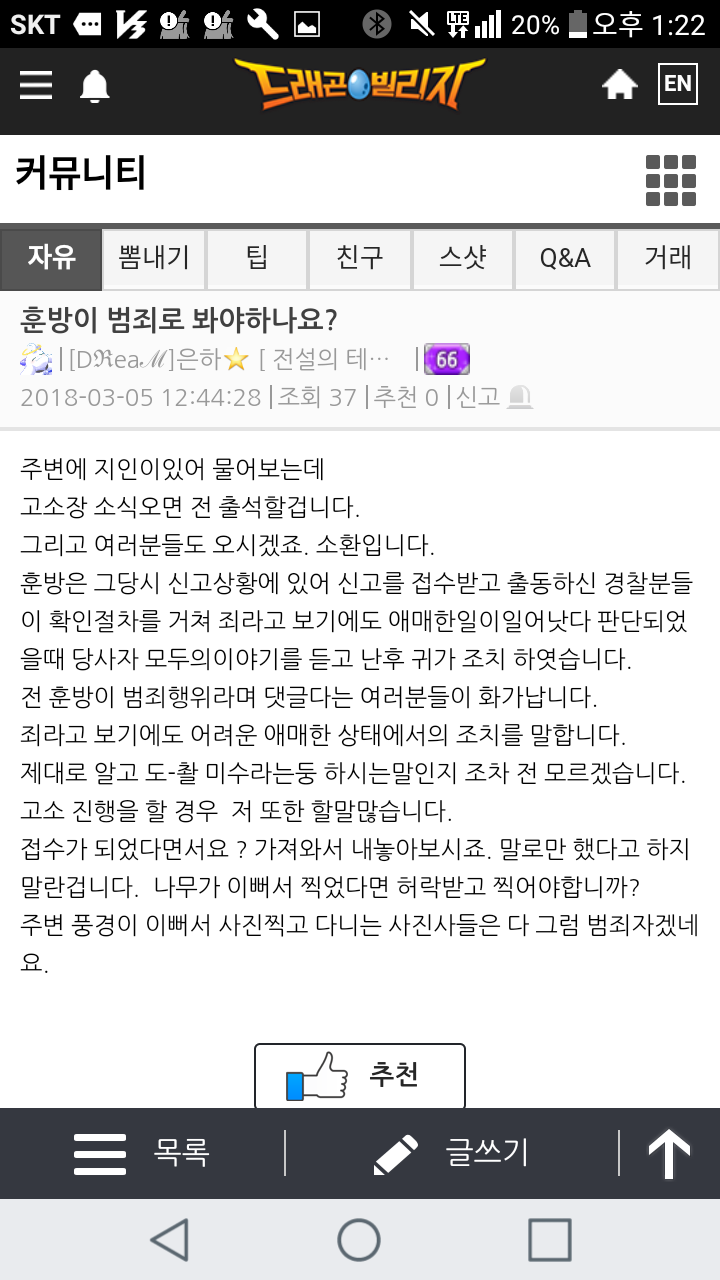Open the notifications bell
The height and width of the screenshot is (1280, 720).
[95, 86]
